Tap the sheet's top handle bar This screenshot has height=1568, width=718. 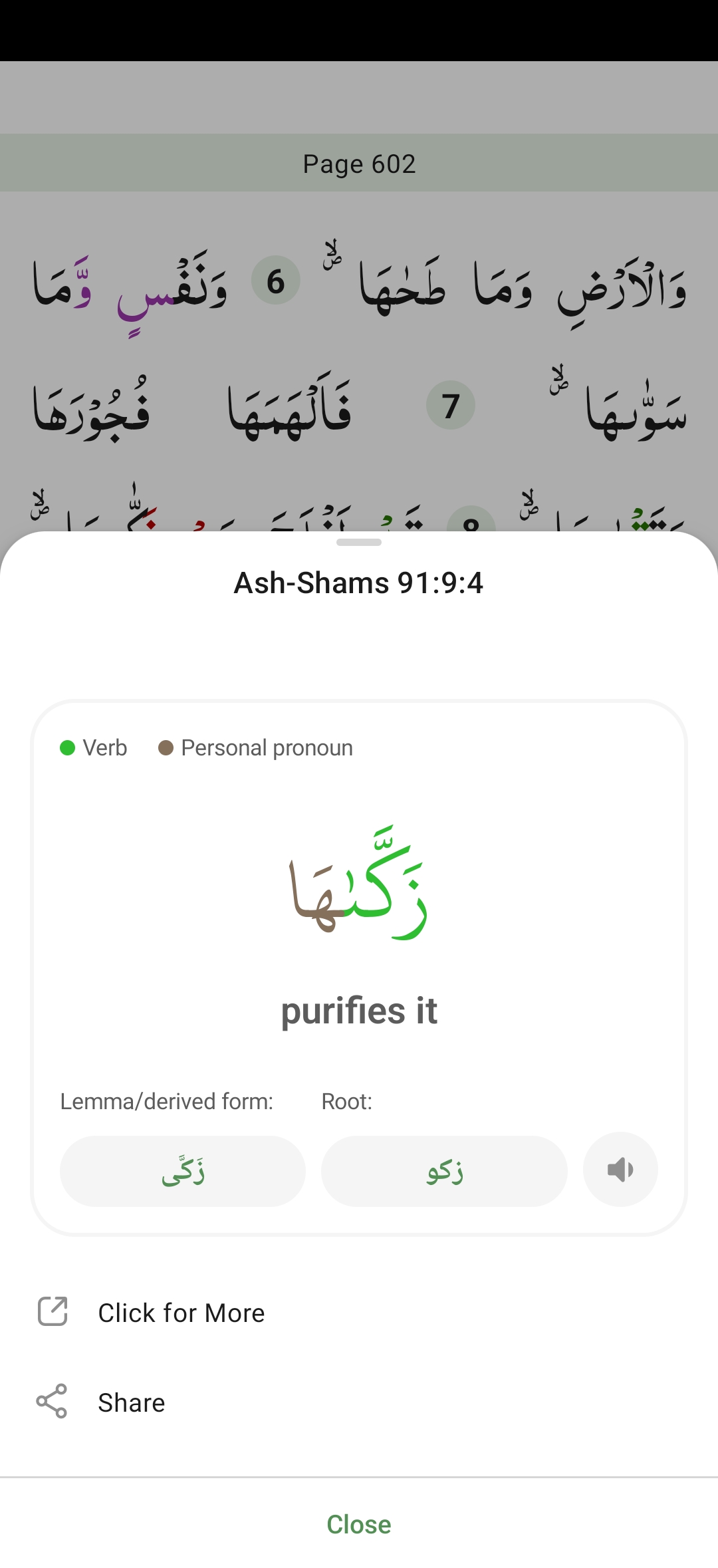[359, 543]
